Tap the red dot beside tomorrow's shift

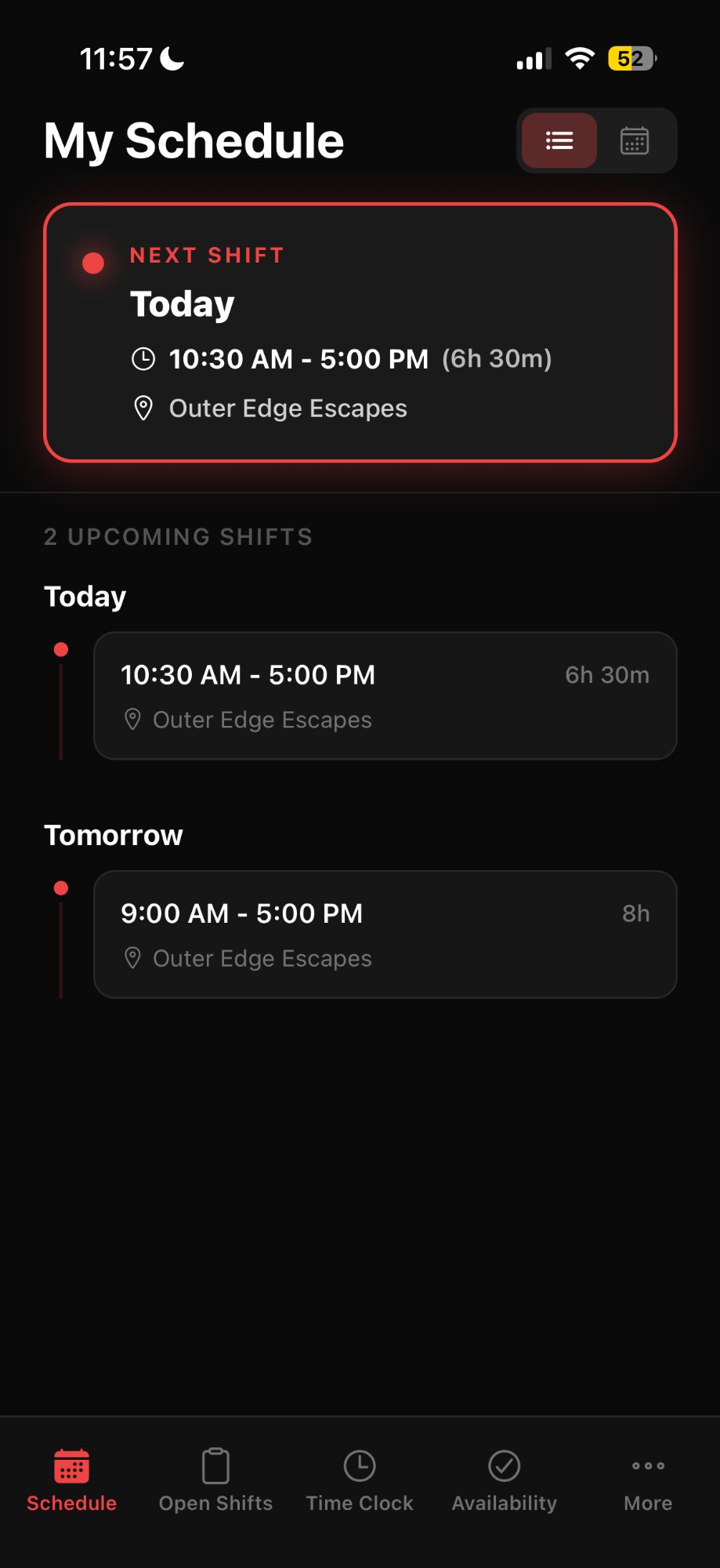(x=62, y=888)
